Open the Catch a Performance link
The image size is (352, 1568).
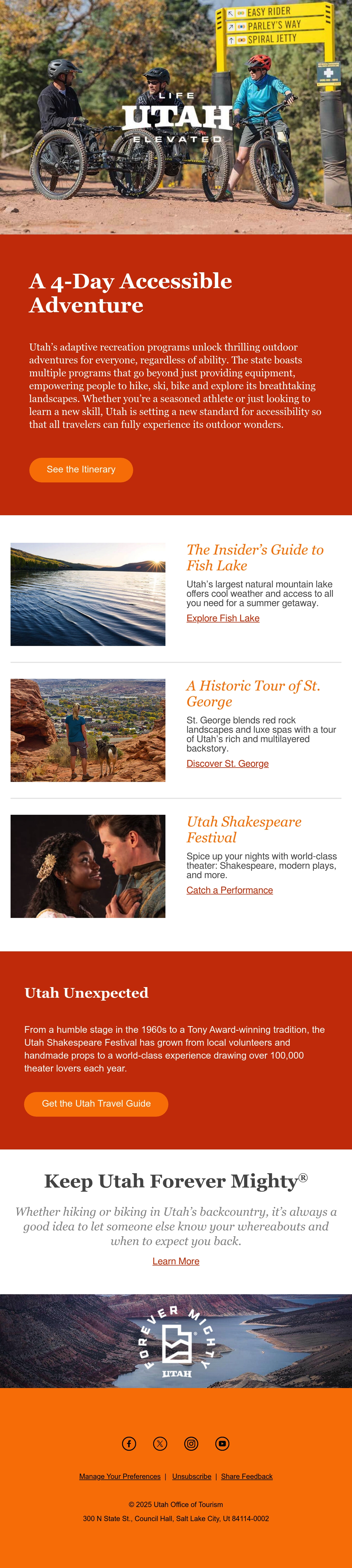(230, 890)
